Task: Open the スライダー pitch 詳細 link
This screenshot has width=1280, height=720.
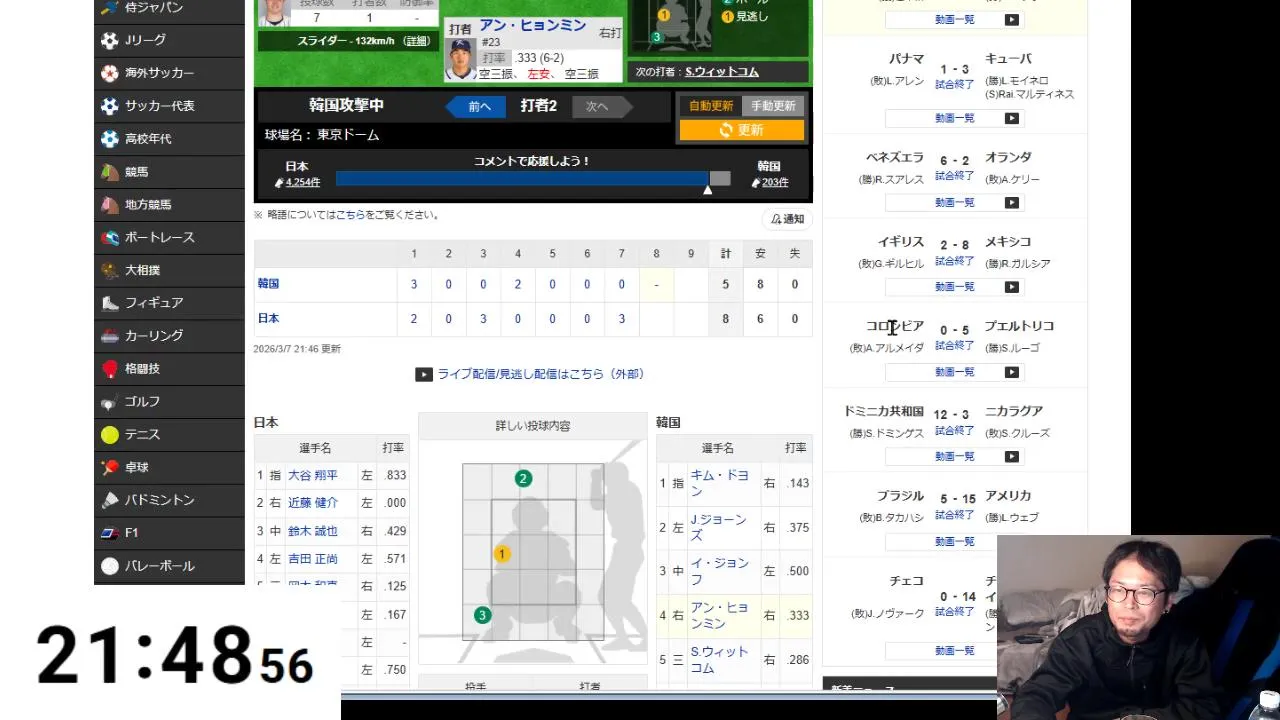Action: (x=416, y=41)
